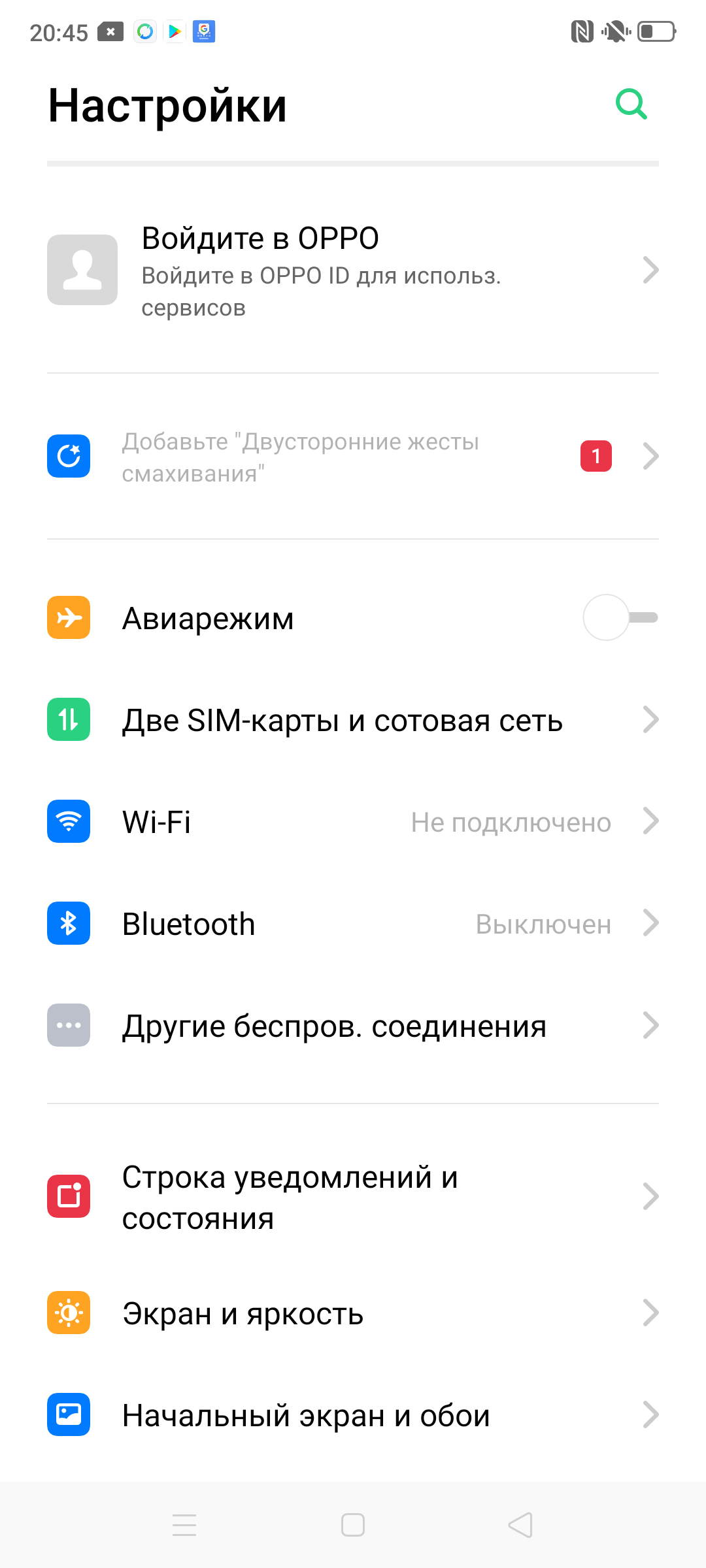Image resolution: width=706 pixels, height=1568 pixels.
Task: Open Другие беспров. соединения
Action: pos(353,1026)
